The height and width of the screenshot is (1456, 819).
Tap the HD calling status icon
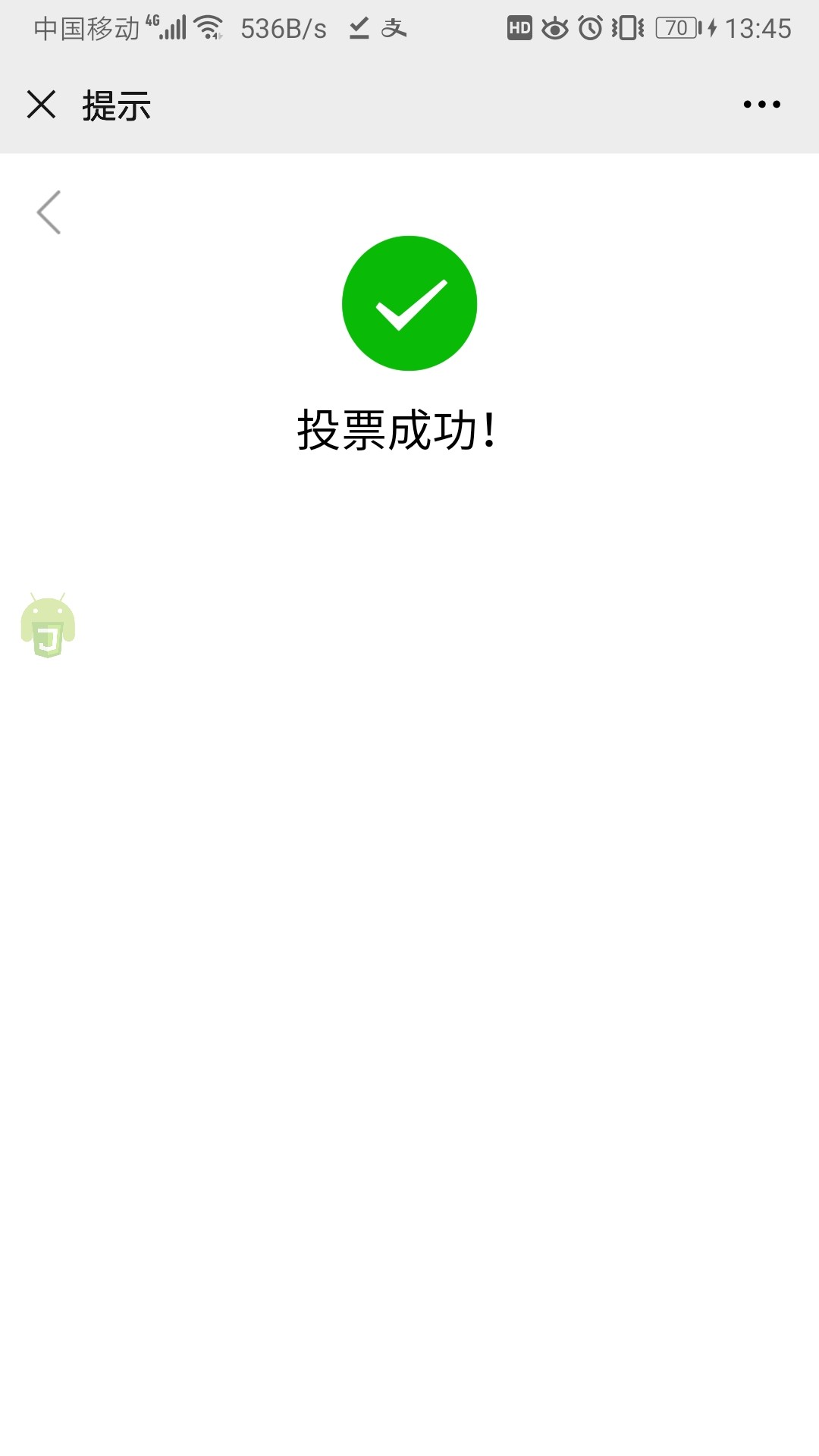point(520,27)
